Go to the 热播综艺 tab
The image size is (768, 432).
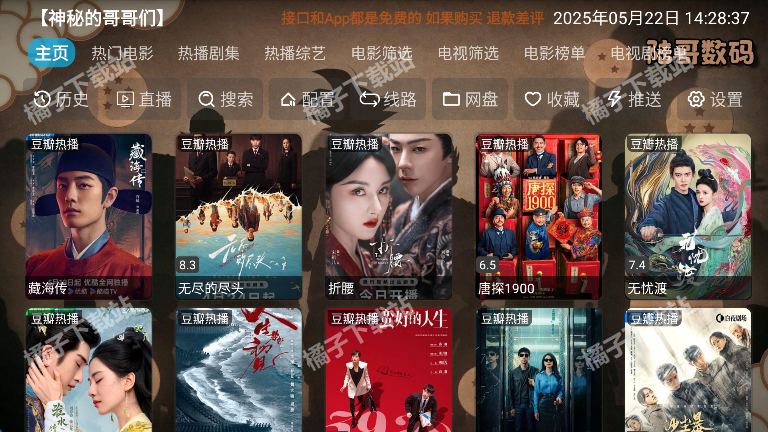click(295, 53)
